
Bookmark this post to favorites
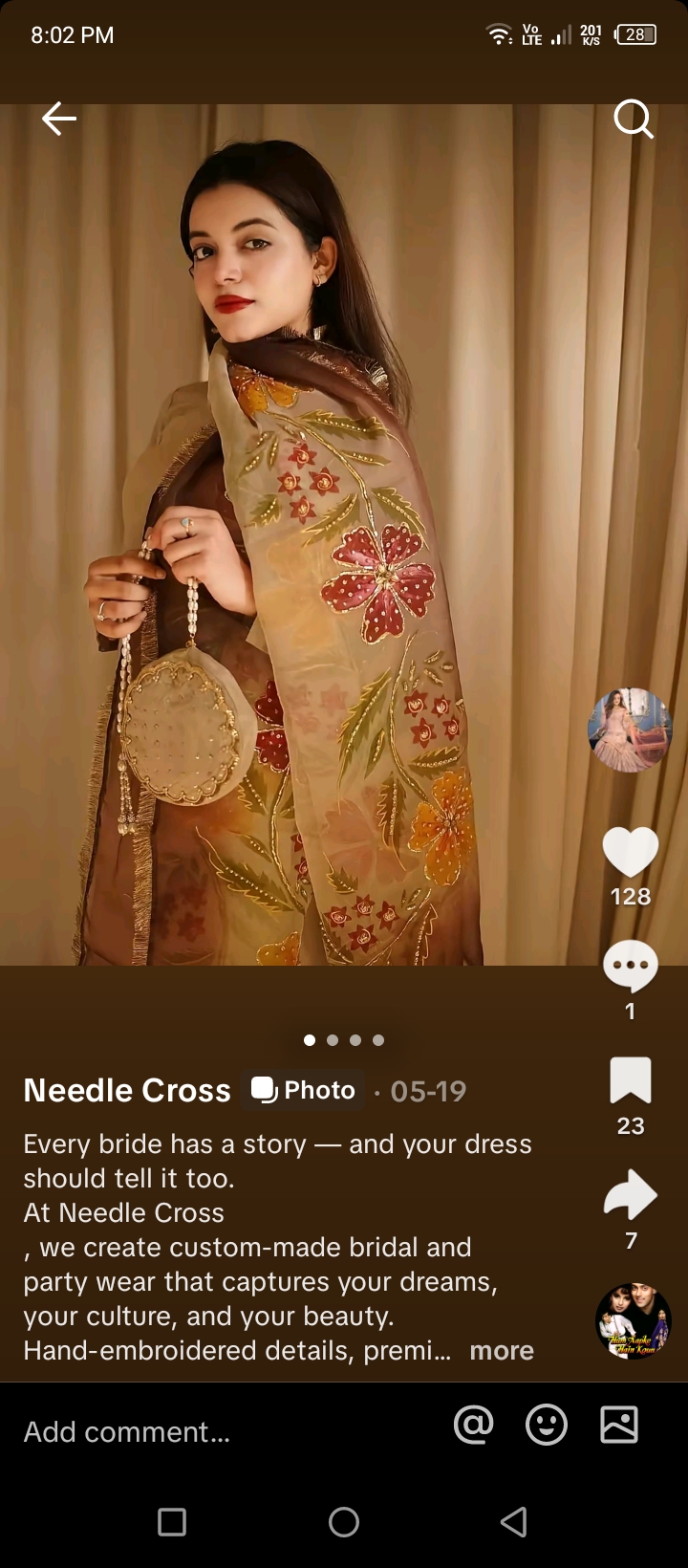coord(631,1081)
